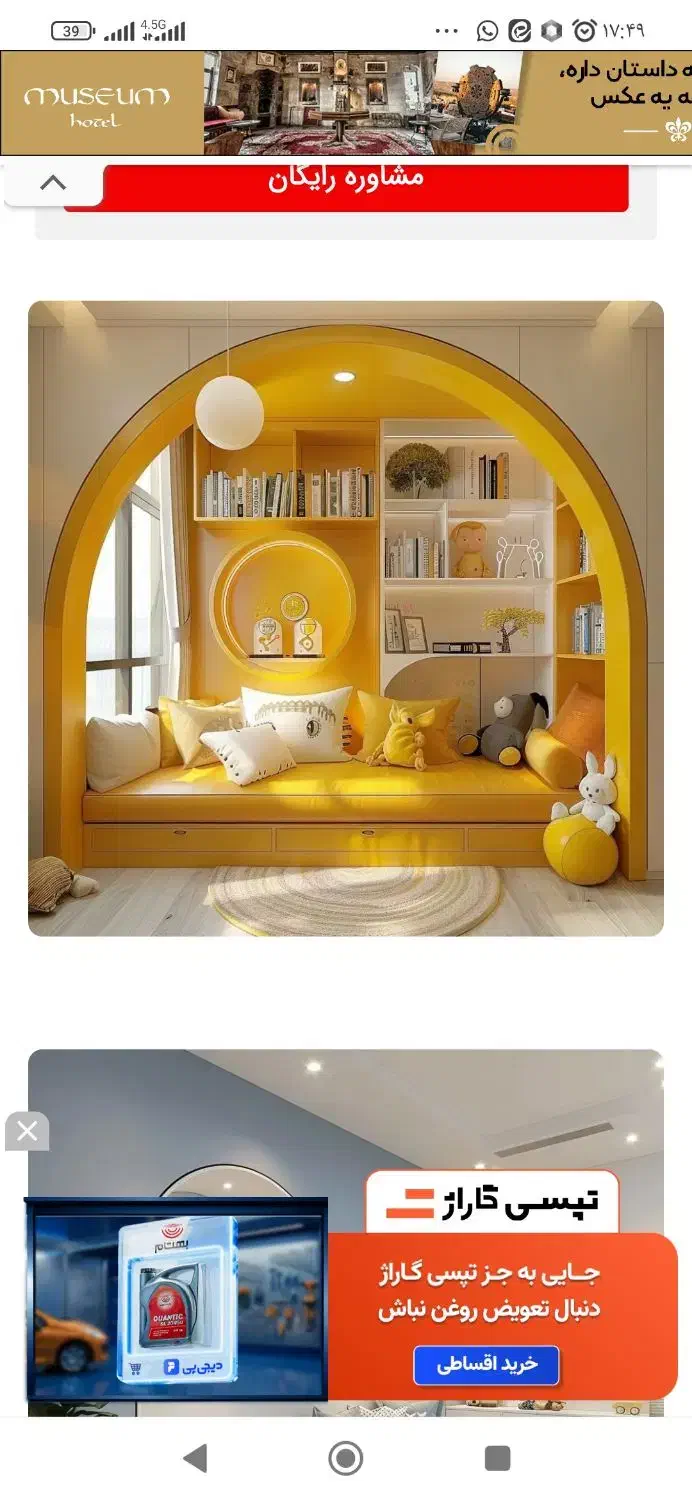Open the yellow arched reading nook image
This screenshot has height=1500, width=692.
346,618
